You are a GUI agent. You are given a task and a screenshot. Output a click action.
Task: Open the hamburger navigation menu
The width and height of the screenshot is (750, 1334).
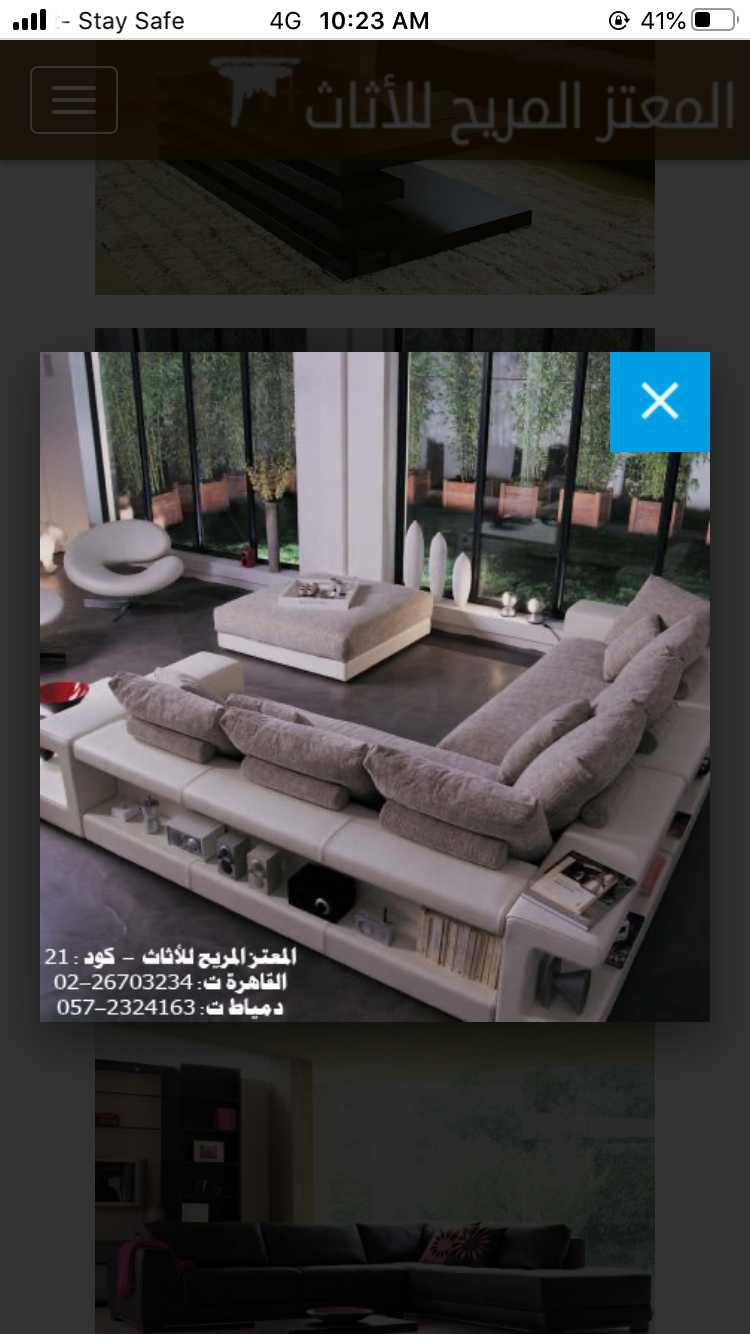click(x=74, y=100)
